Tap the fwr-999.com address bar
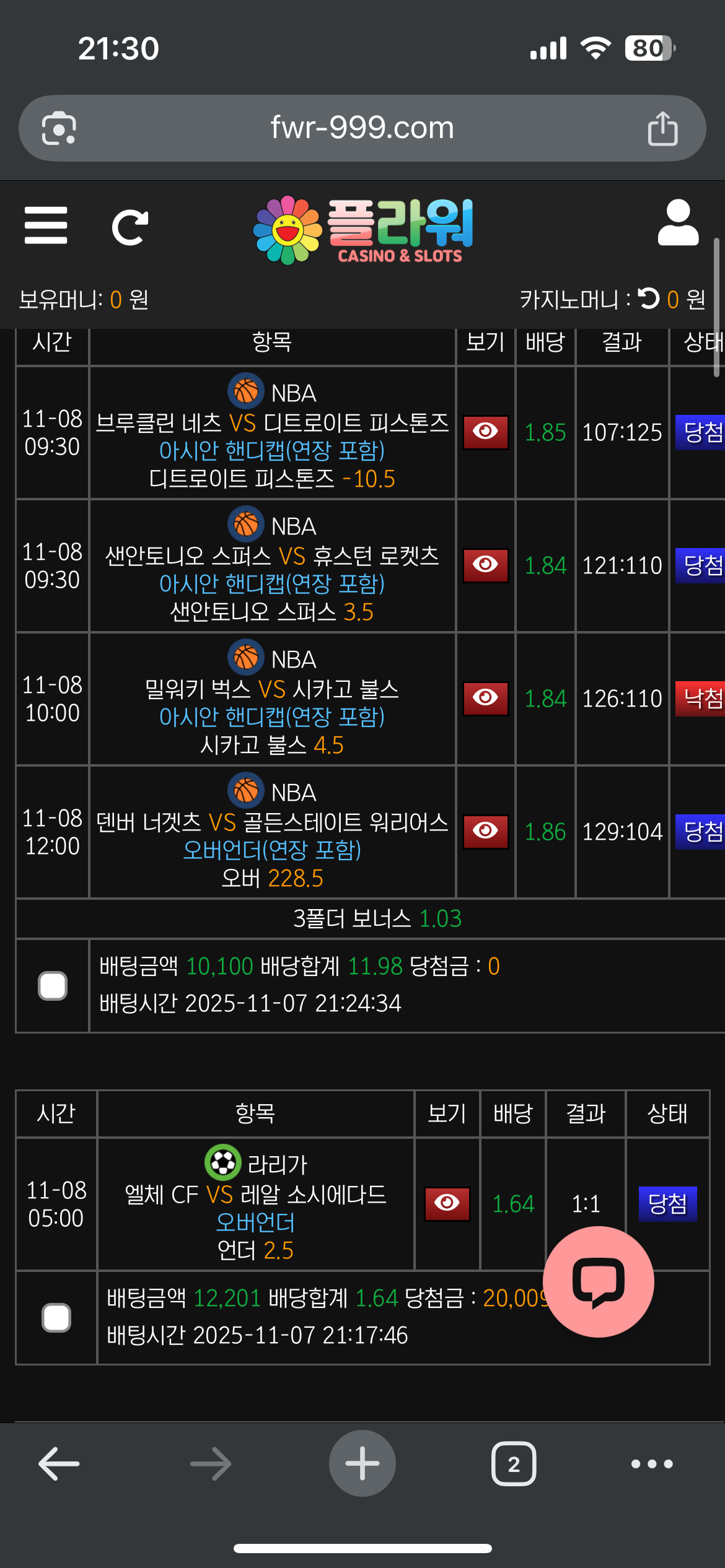This screenshot has width=725, height=1568. point(362,128)
